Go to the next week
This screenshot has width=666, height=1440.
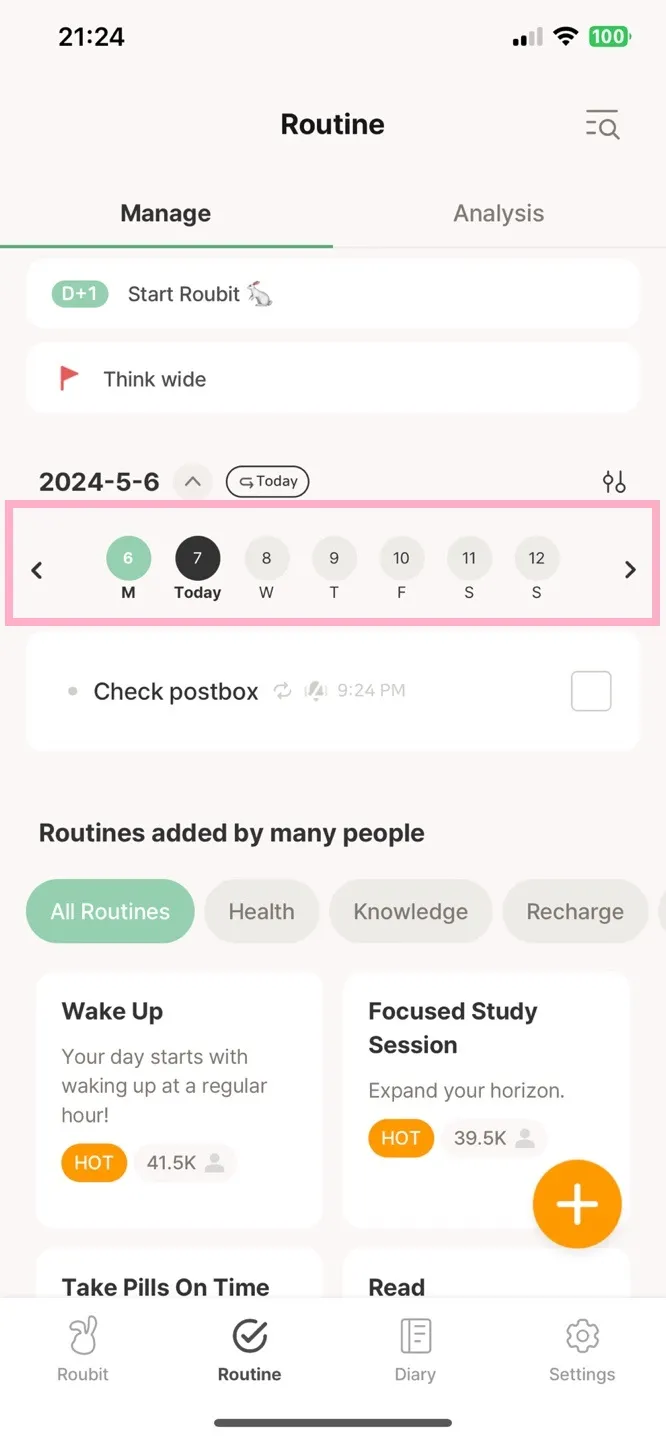pos(630,570)
